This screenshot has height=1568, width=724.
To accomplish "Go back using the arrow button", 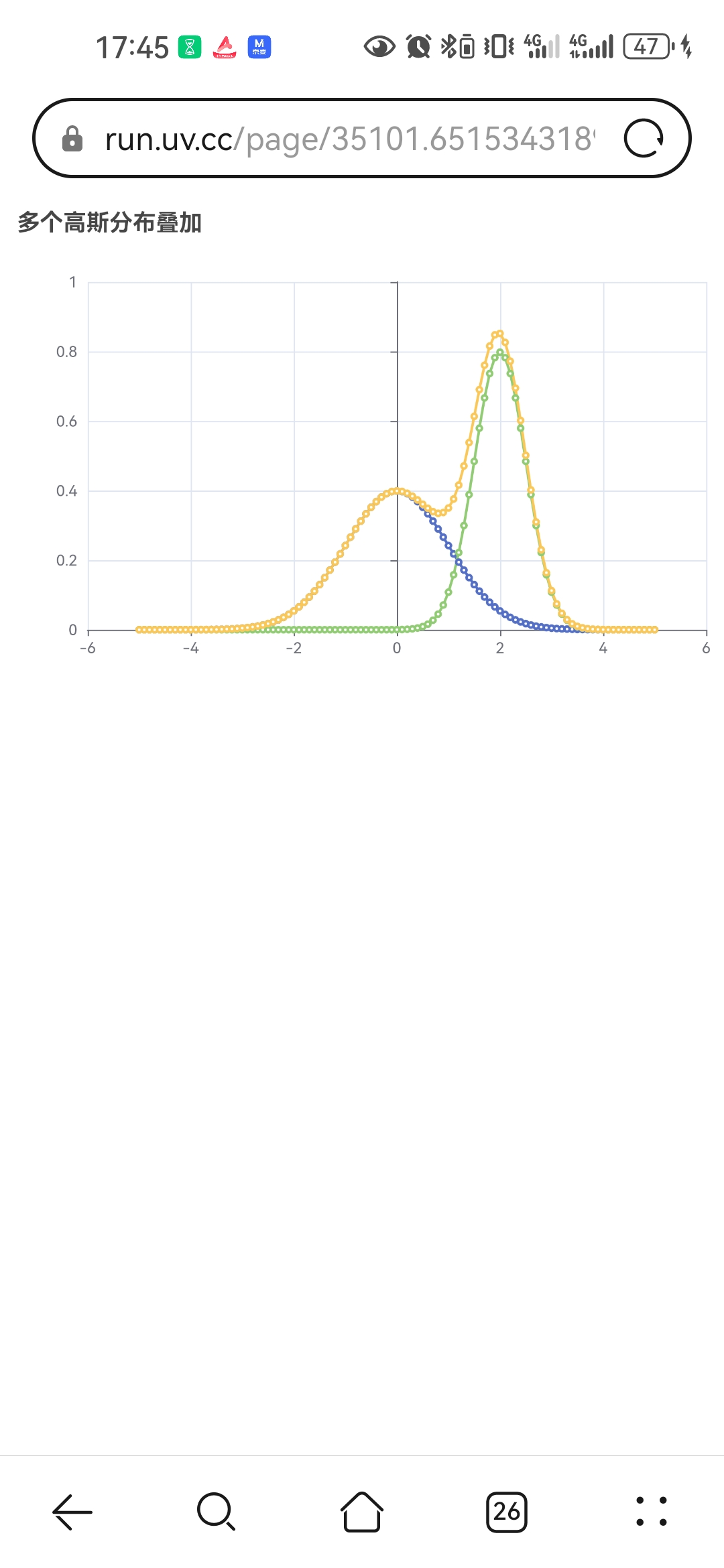I will click(x=72, y=1512).
